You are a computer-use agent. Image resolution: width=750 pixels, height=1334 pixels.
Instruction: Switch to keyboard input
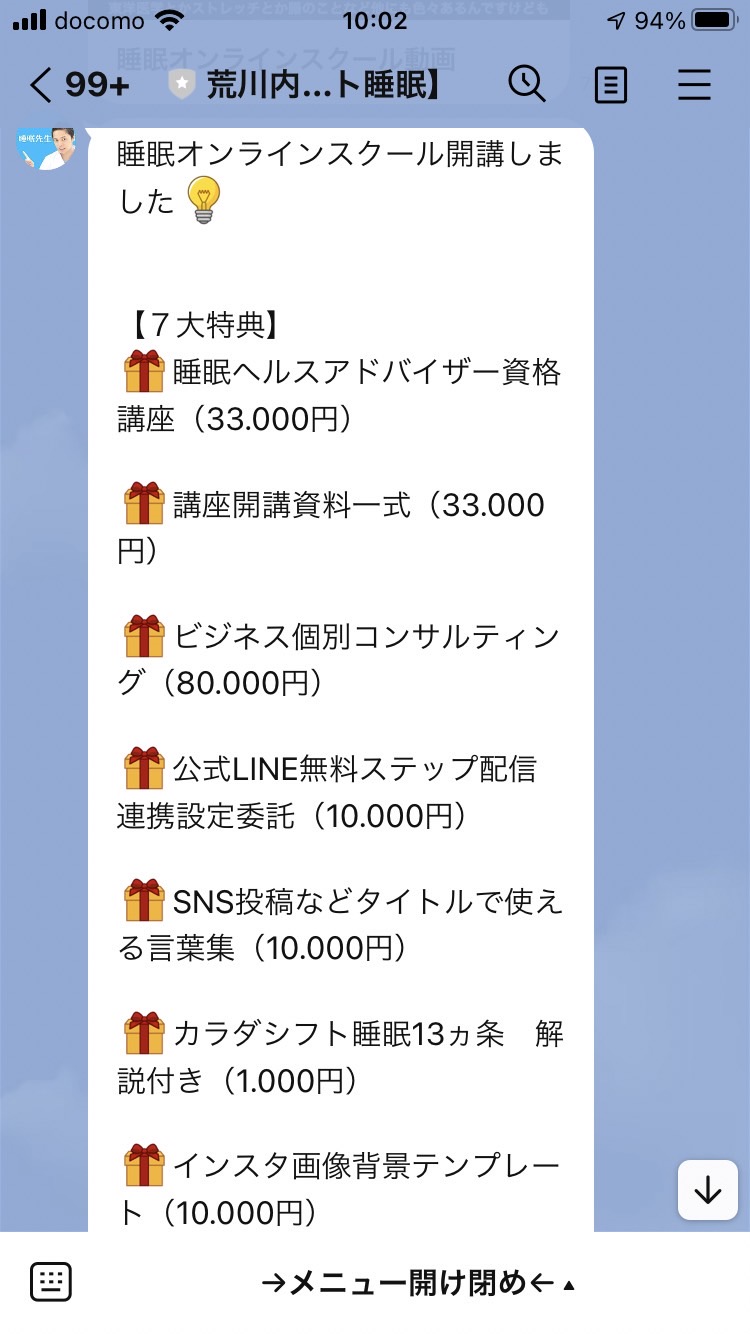pyautogui.click(x=51, y=1282)
